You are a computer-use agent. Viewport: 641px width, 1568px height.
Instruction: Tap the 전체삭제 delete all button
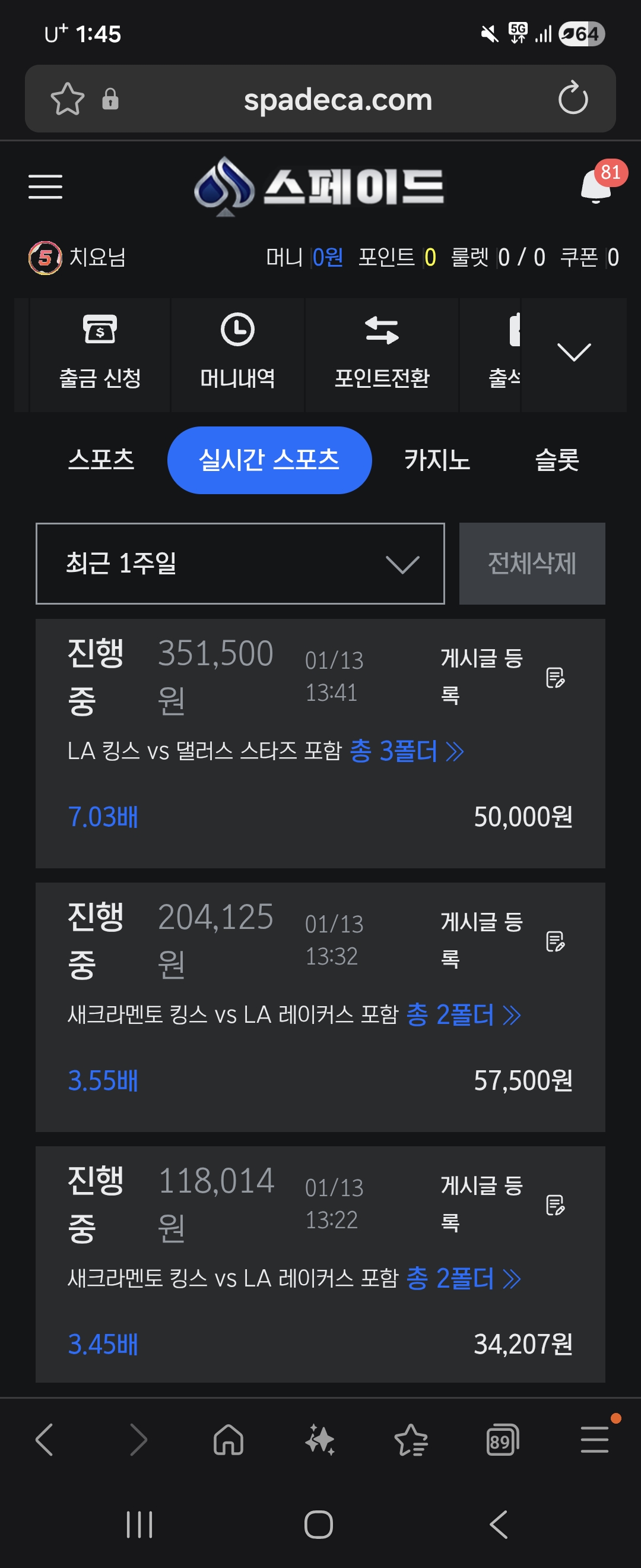pyautogui.click(x=532, y=564)
